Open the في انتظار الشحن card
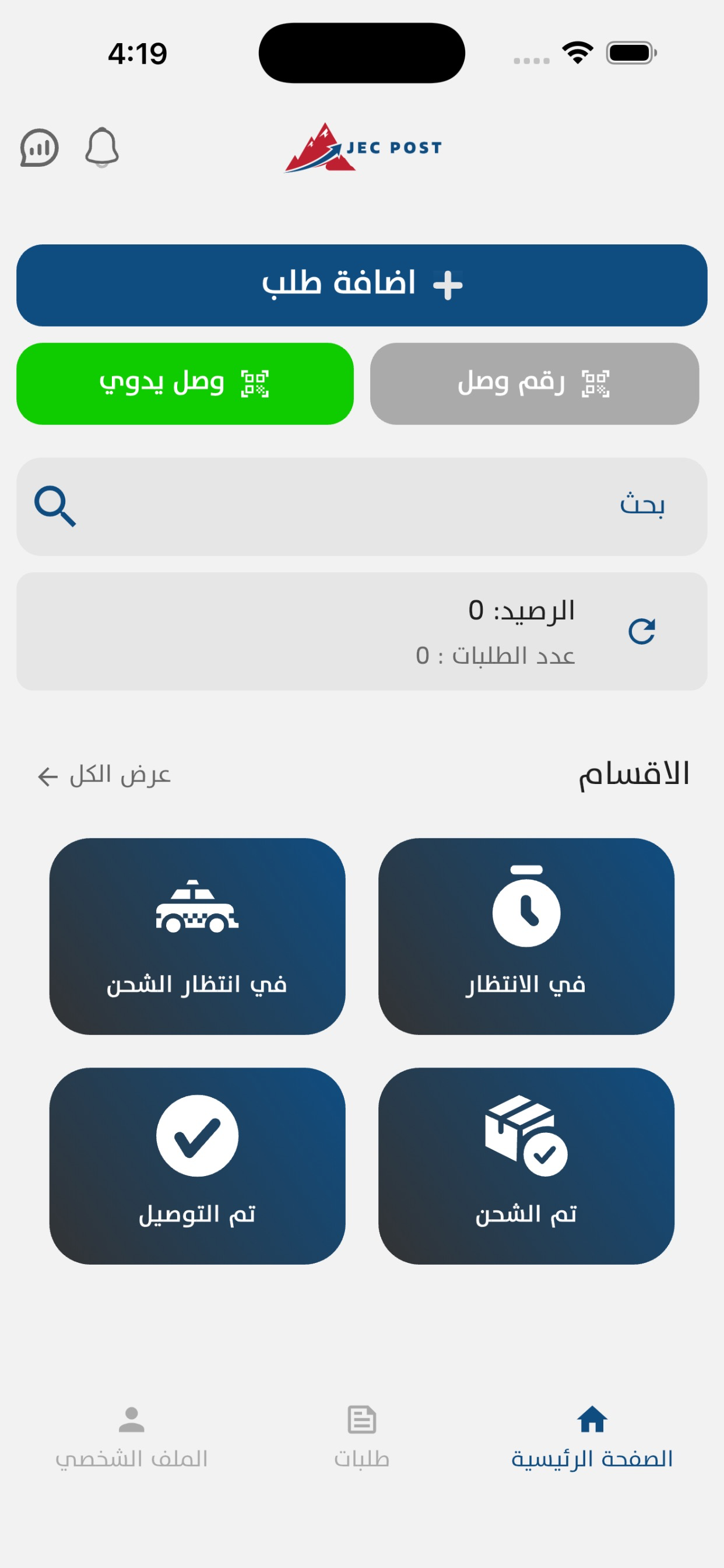 coord(197,936)
